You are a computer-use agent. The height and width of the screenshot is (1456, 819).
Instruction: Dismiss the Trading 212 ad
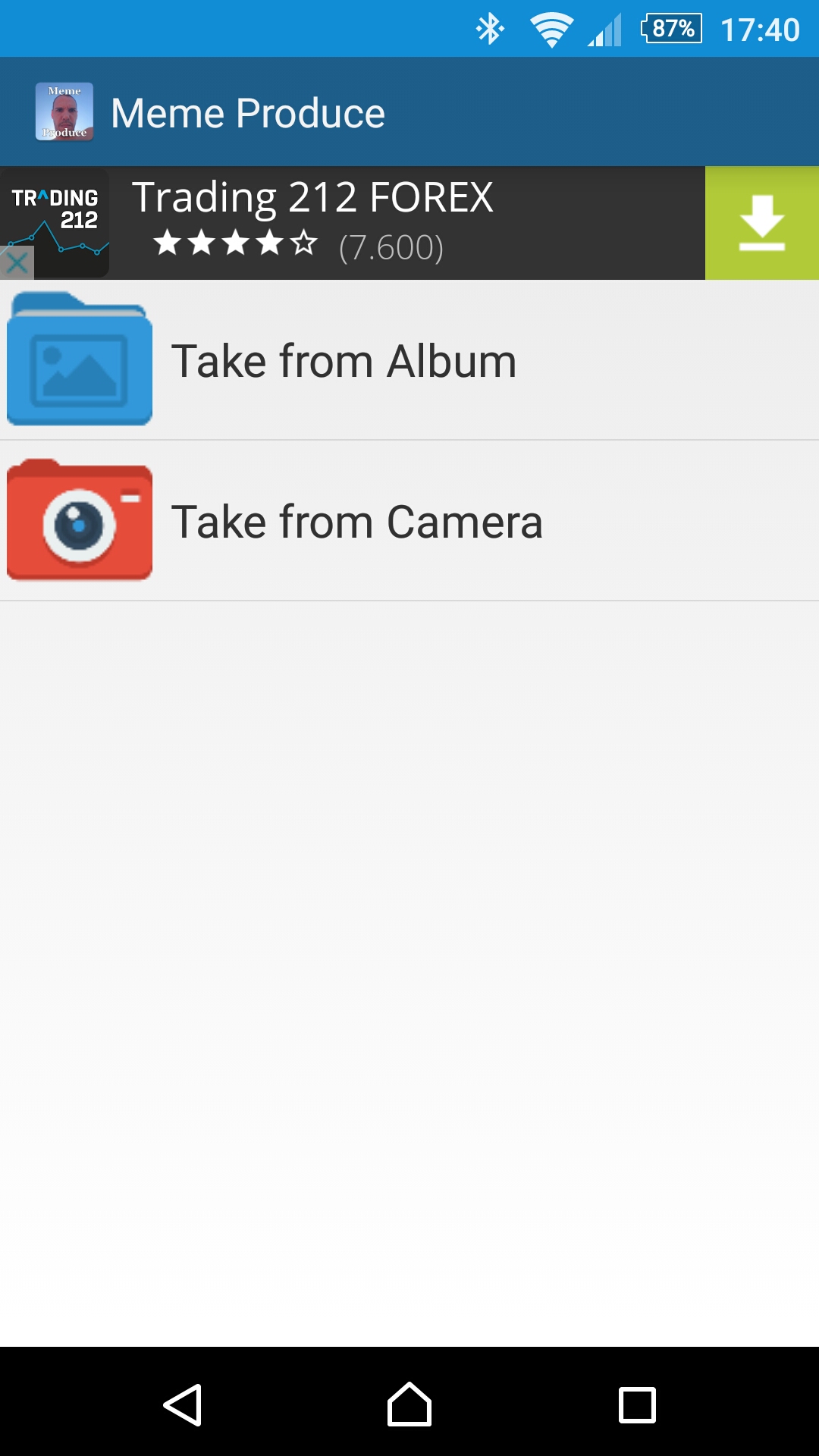tap(17, 263)
